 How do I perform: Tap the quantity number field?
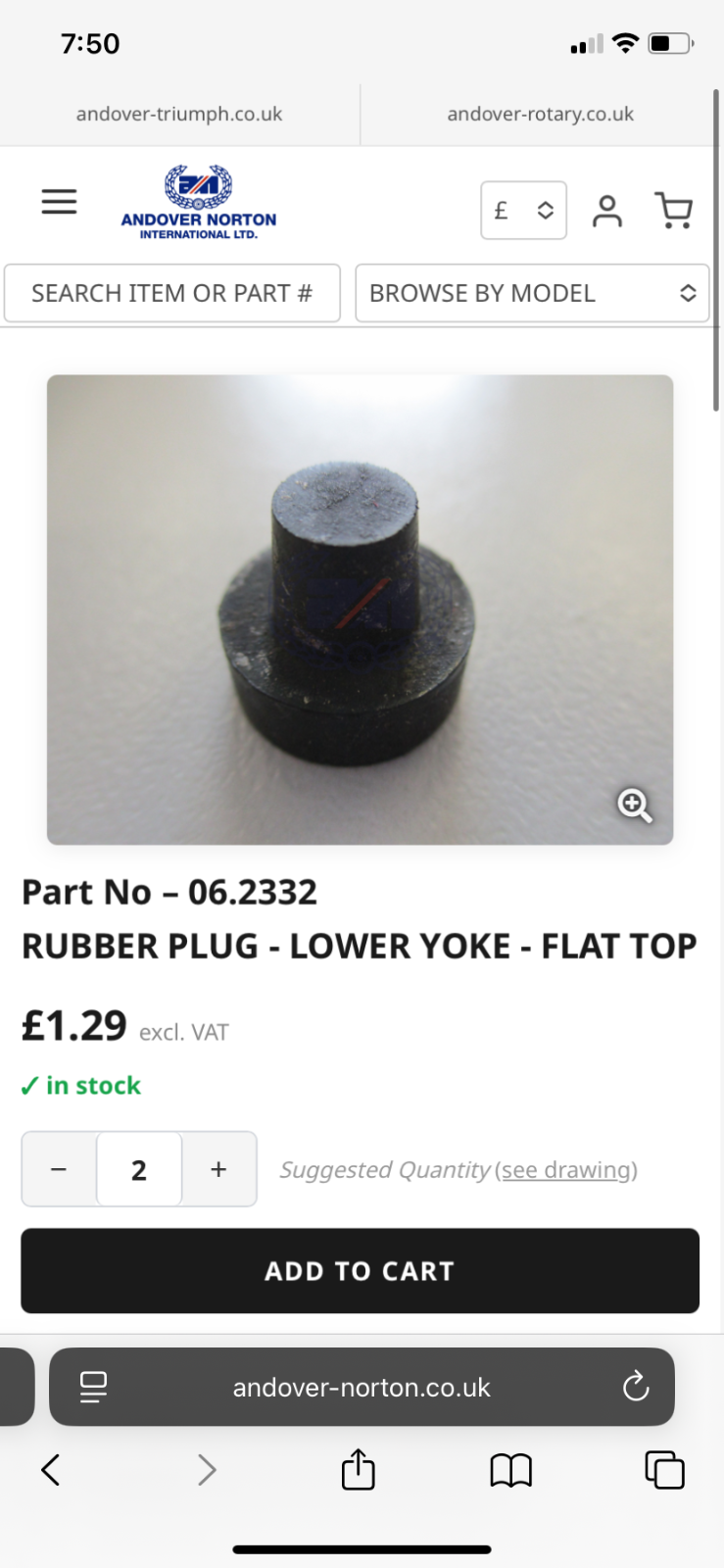coord(139,1169)
